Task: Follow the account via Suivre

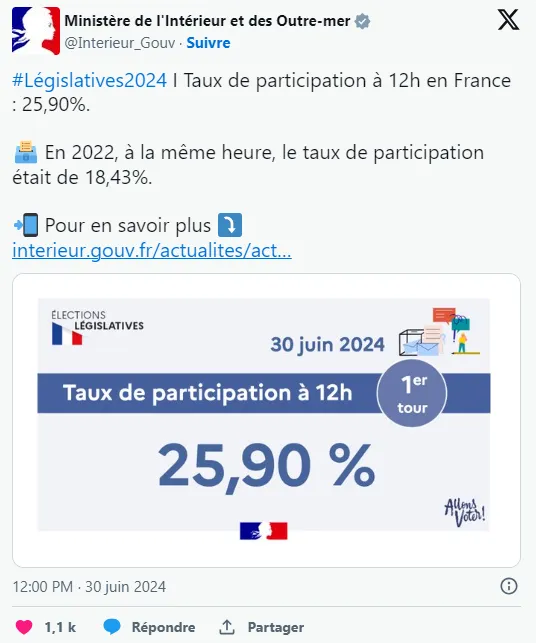Action: pos(208,43)
